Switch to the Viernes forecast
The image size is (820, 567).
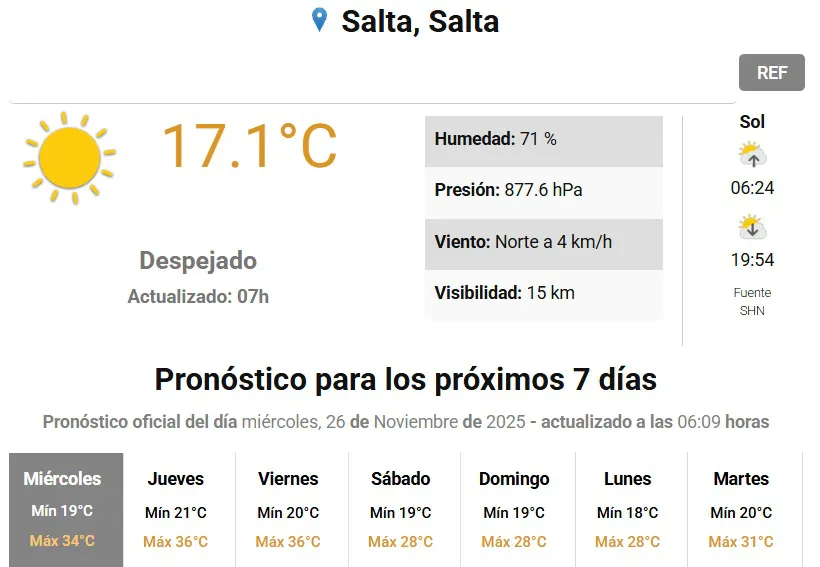click(x=288, y=510)
